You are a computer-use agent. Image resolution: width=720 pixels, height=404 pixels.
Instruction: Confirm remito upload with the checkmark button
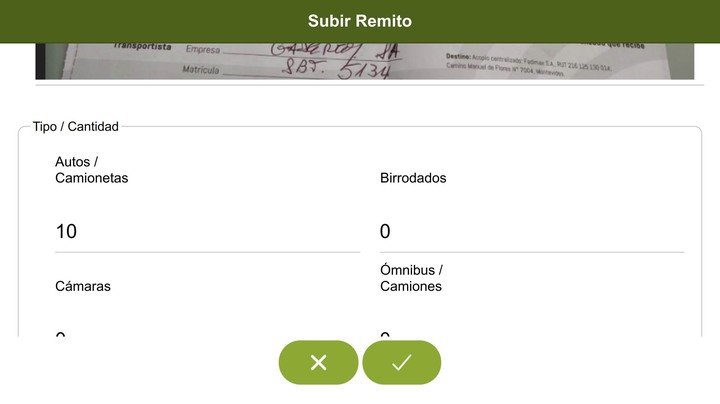(401, 362)
